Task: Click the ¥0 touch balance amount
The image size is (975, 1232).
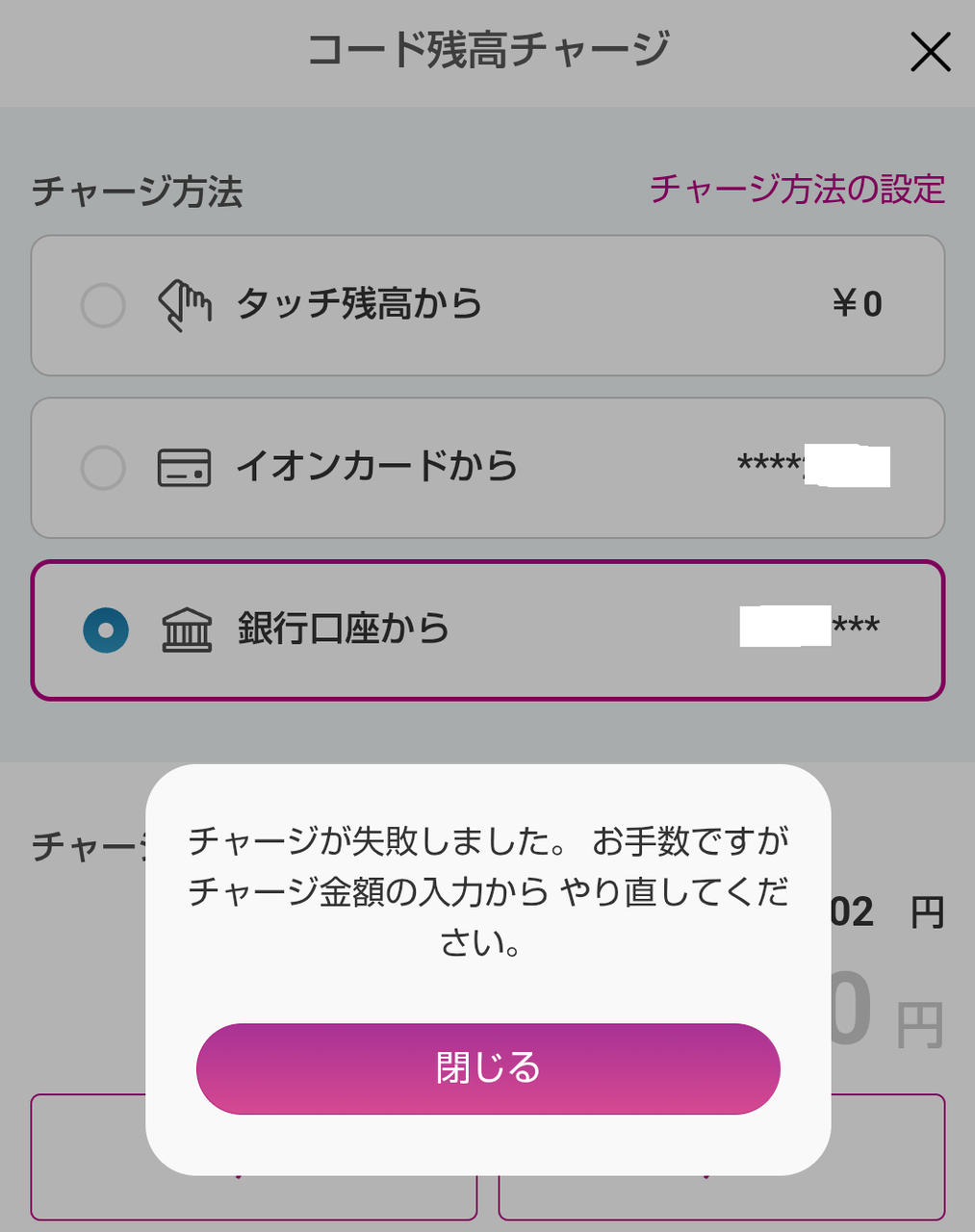Action: point(859,304)
